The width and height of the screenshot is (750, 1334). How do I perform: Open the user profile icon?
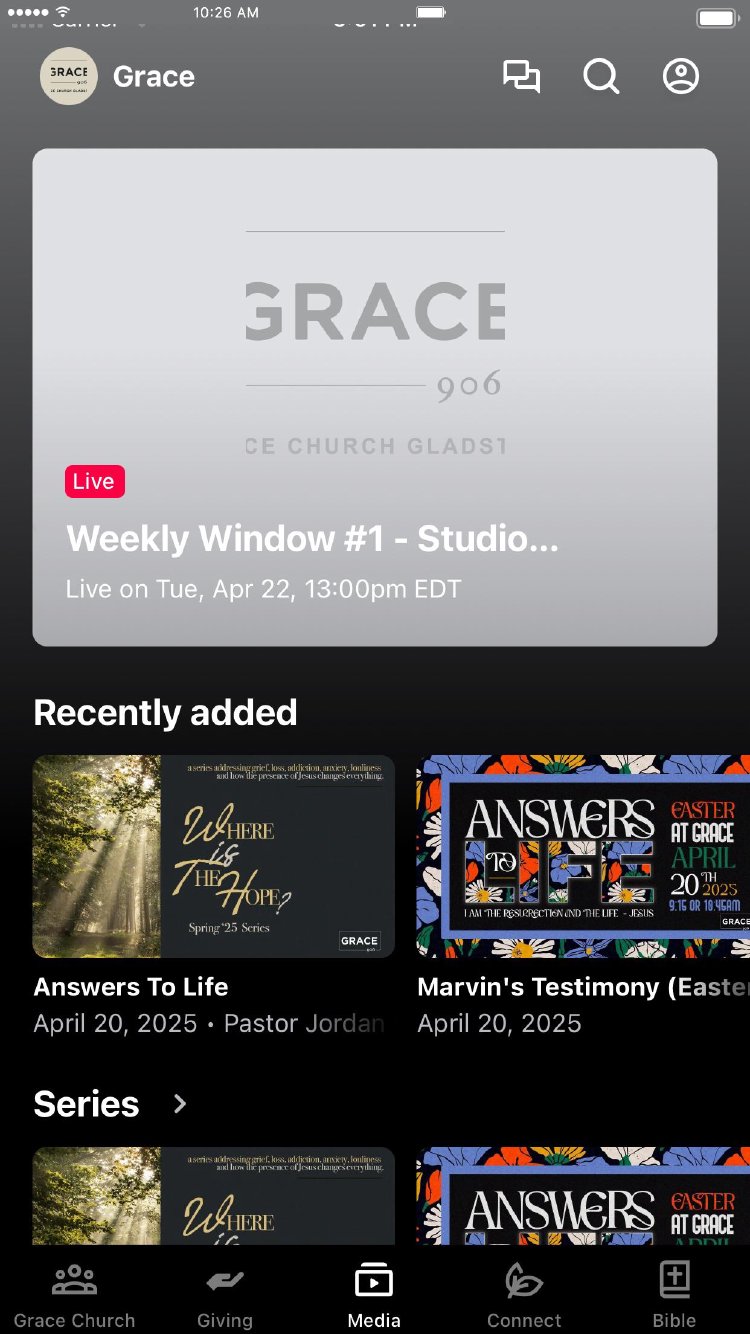click(x=681, y=77)
